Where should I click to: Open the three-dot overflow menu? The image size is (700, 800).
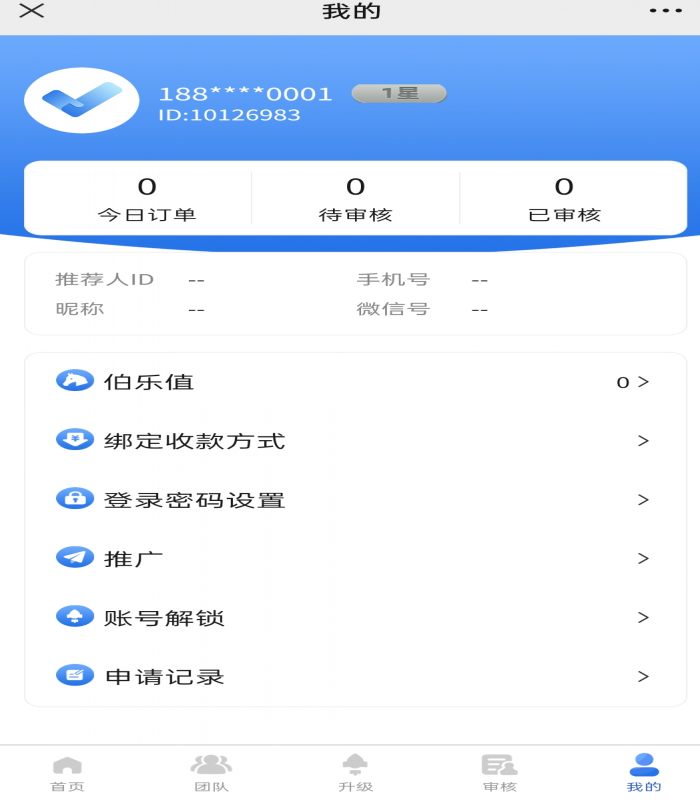pos(665,11)
